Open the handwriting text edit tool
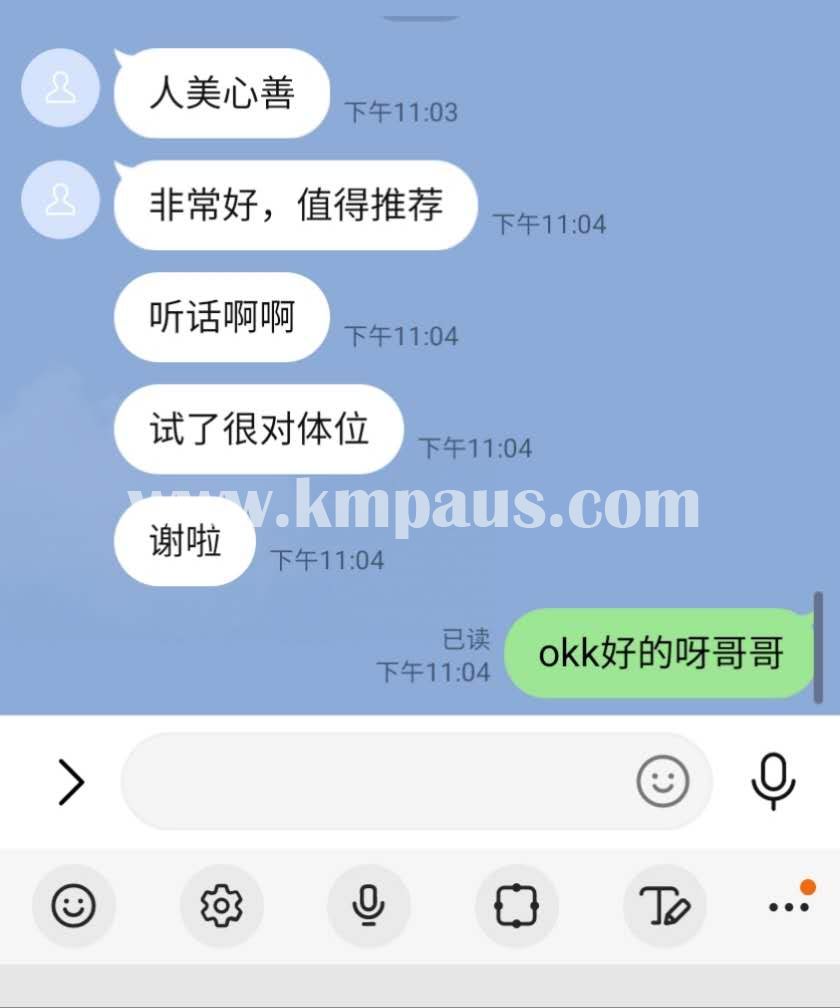The image size is (840, 1008). click(x=663, y=906)
